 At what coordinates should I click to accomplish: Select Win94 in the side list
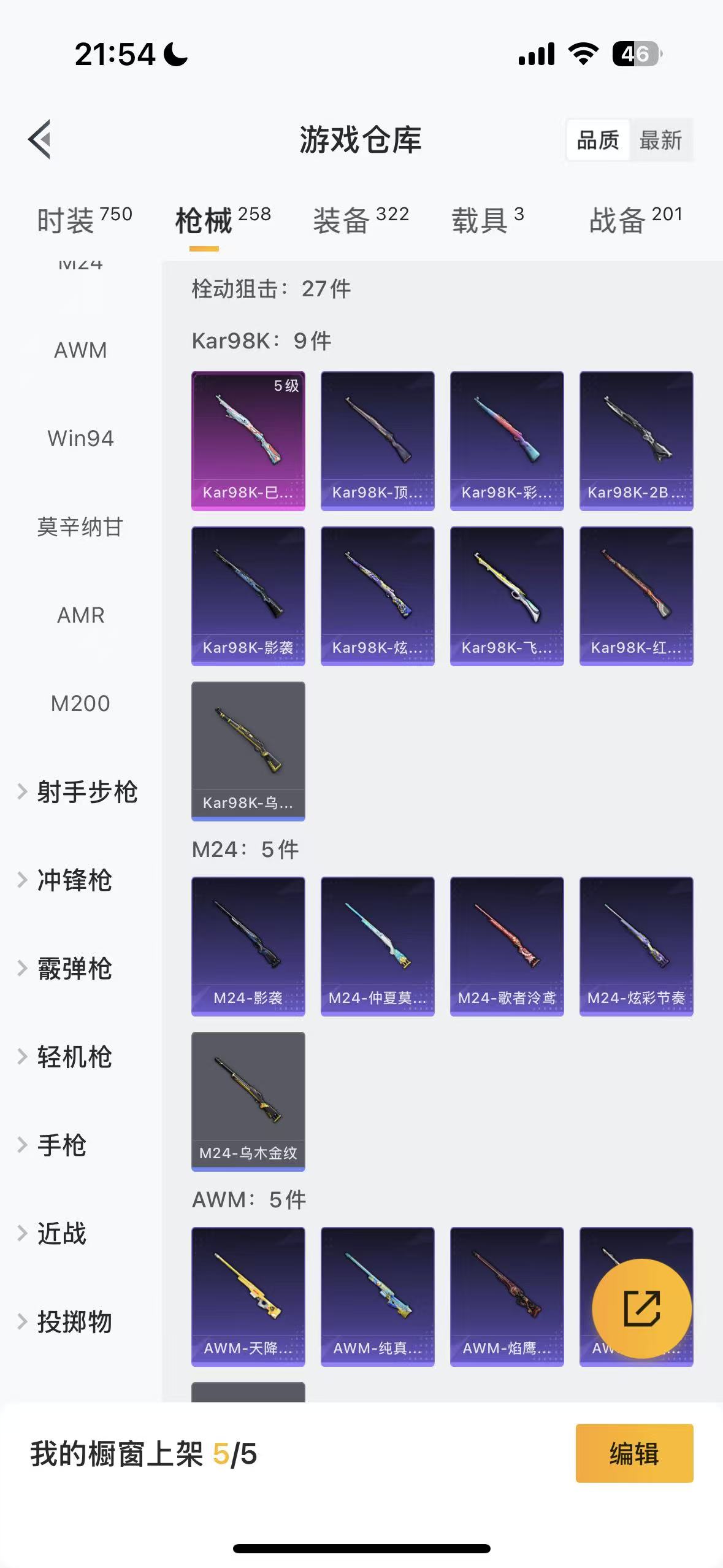point(80,439)
